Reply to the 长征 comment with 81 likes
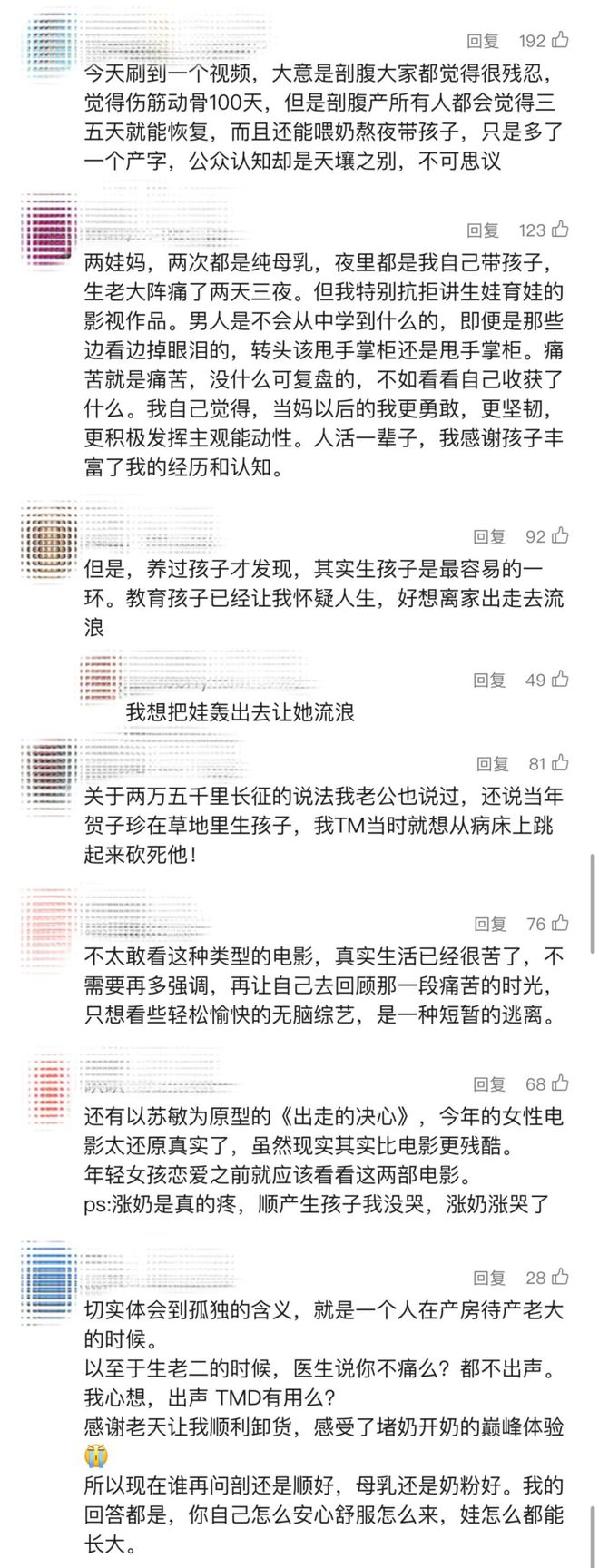This screenshot has width=599, height=1568. pos(493,764)
